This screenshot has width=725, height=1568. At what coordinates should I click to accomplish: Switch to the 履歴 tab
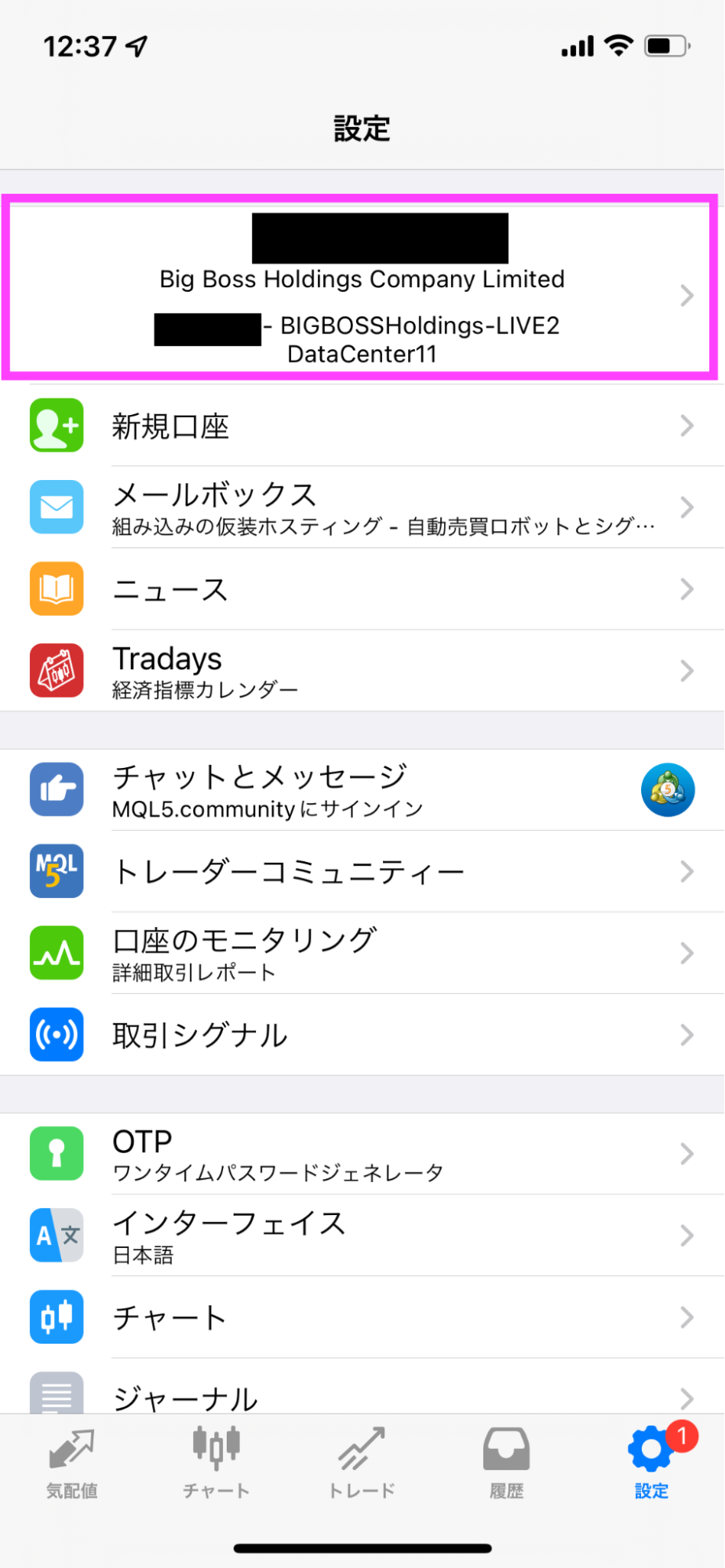click(x=506, y=1463)
